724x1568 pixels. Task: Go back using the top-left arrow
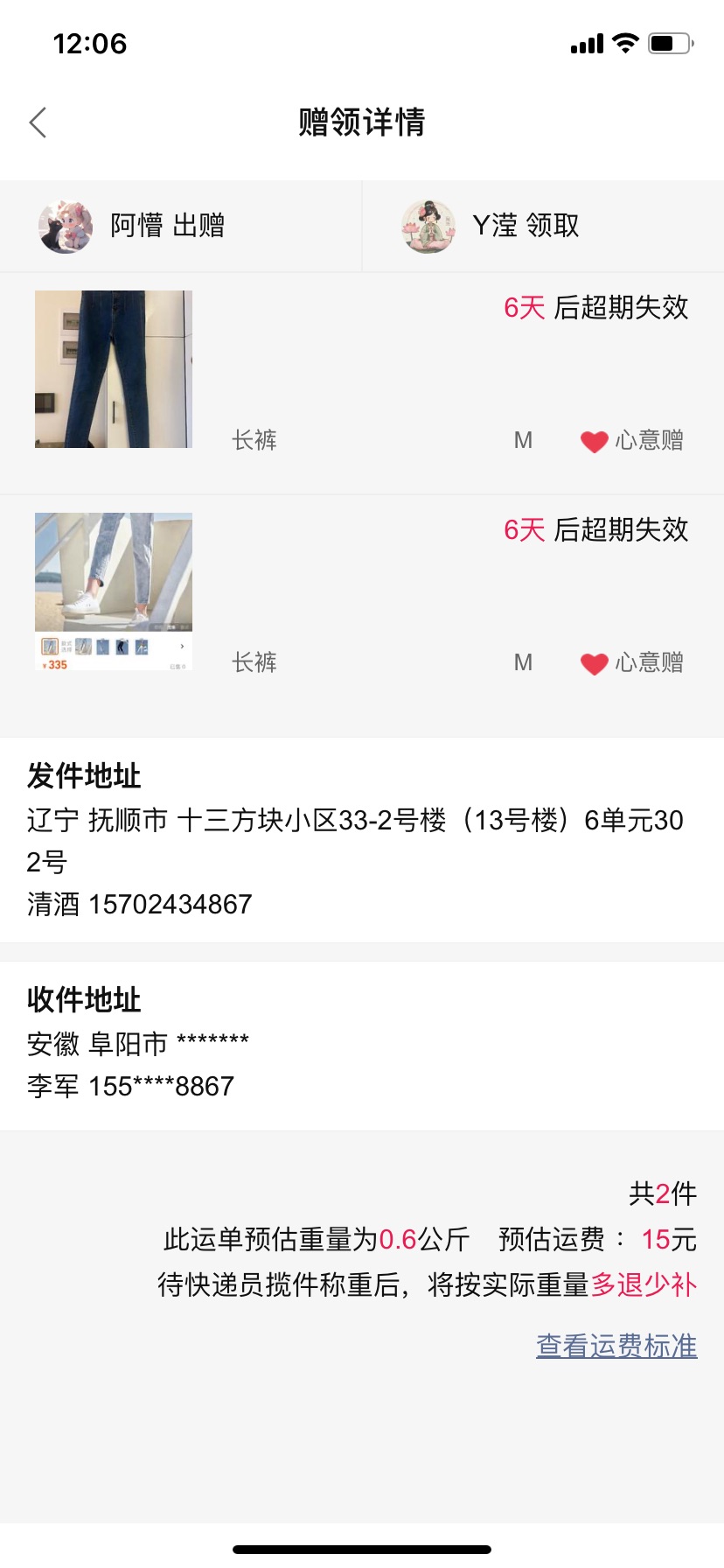[x=38, y=122]
